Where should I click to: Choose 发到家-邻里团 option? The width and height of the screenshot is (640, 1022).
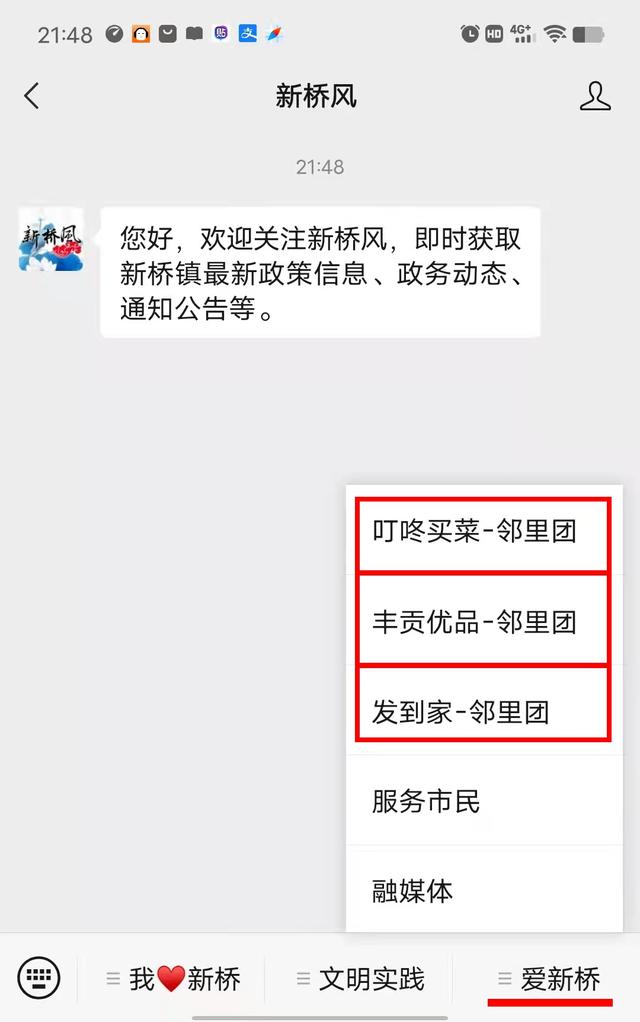[x=483, y=712]
